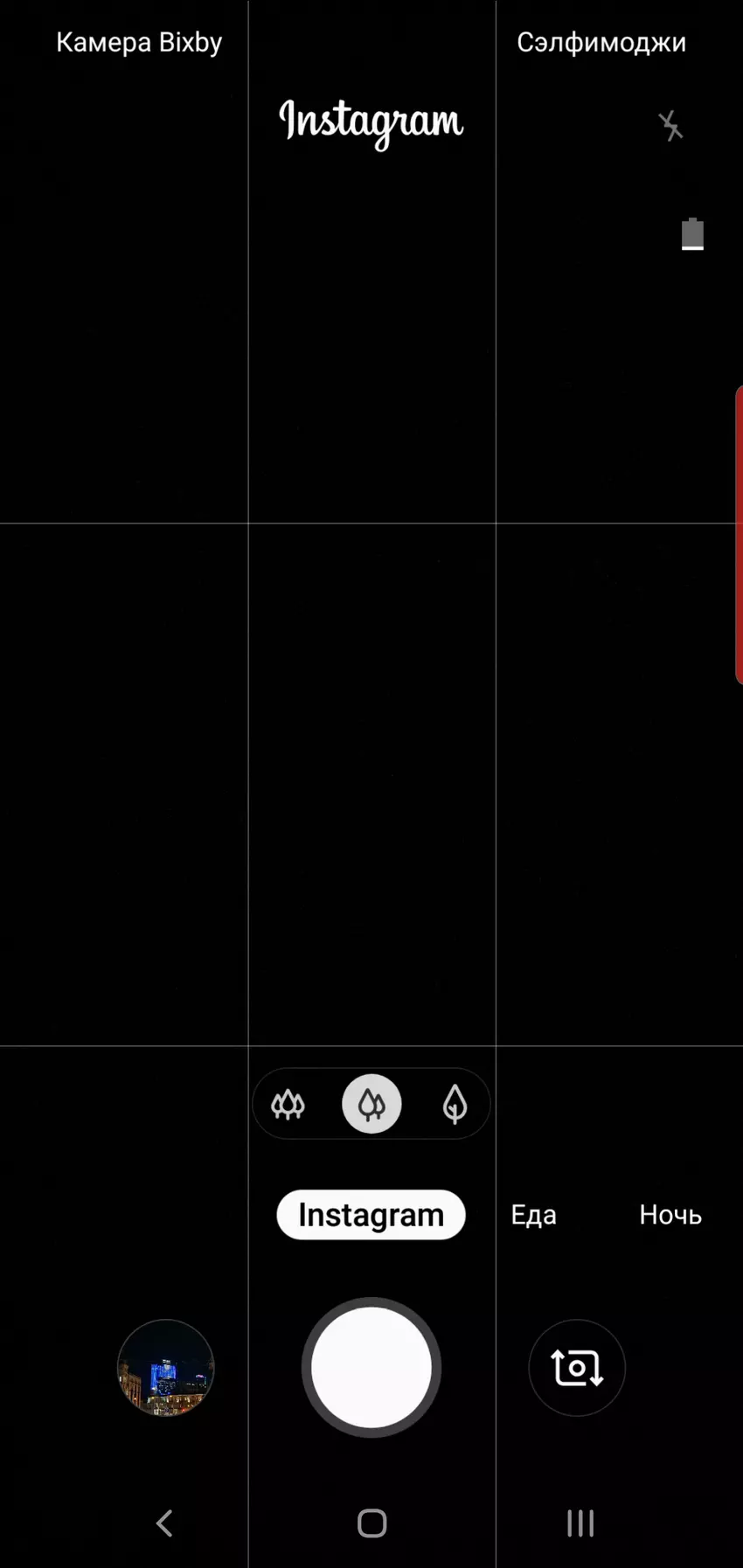This screenshot has width=743, height=1568.
Task: Flip between front and rear camera
Action: pyautogui.click(x=577, y=1368)
